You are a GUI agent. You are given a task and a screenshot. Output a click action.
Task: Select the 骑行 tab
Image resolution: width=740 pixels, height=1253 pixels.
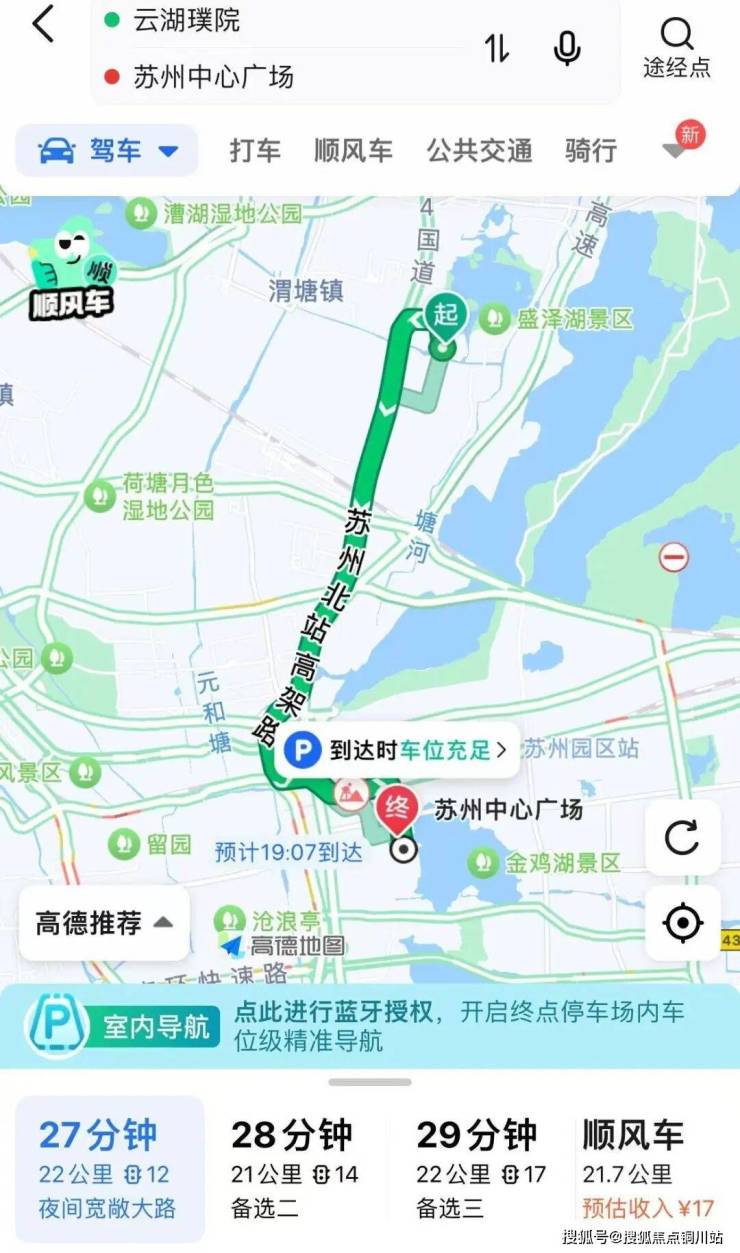590,151
